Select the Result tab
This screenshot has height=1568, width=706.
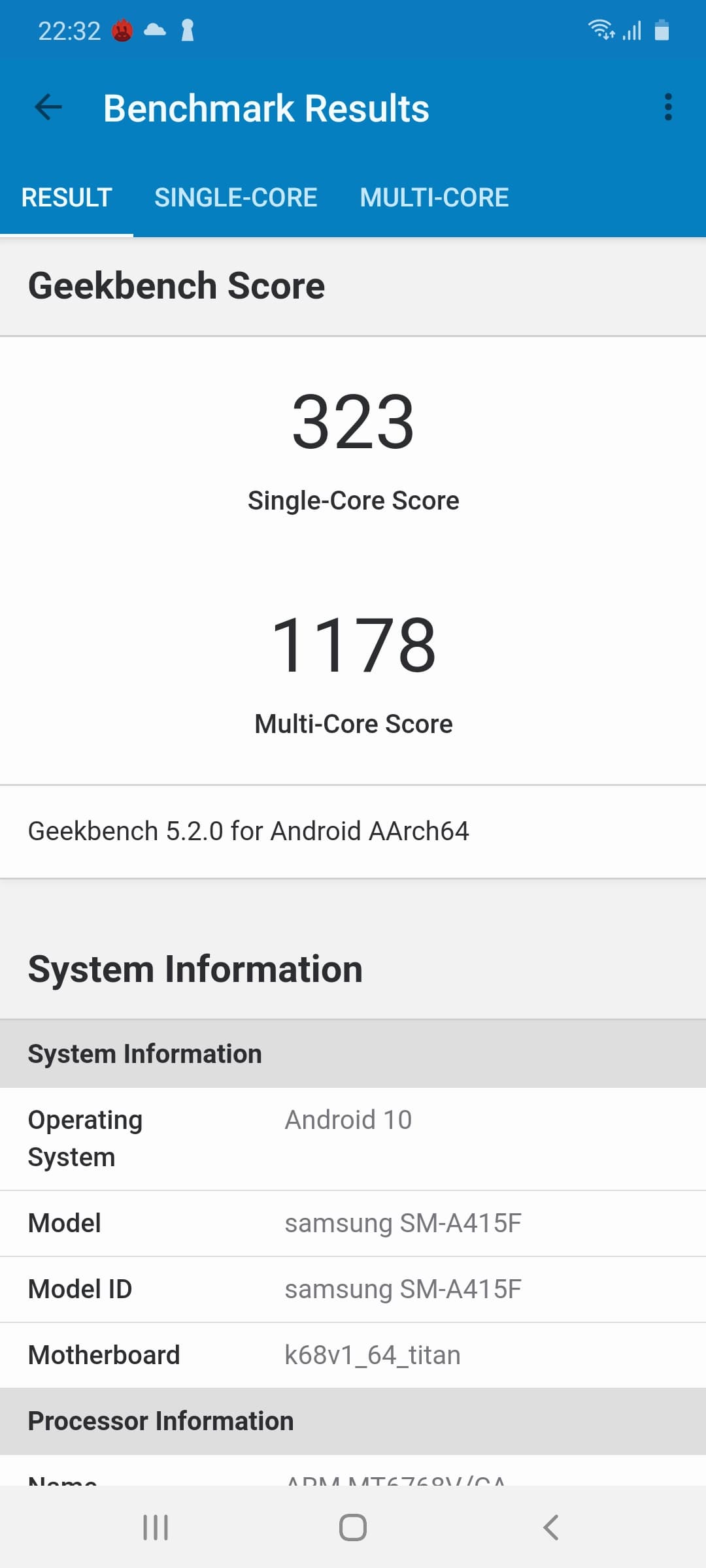coord(67,198)
